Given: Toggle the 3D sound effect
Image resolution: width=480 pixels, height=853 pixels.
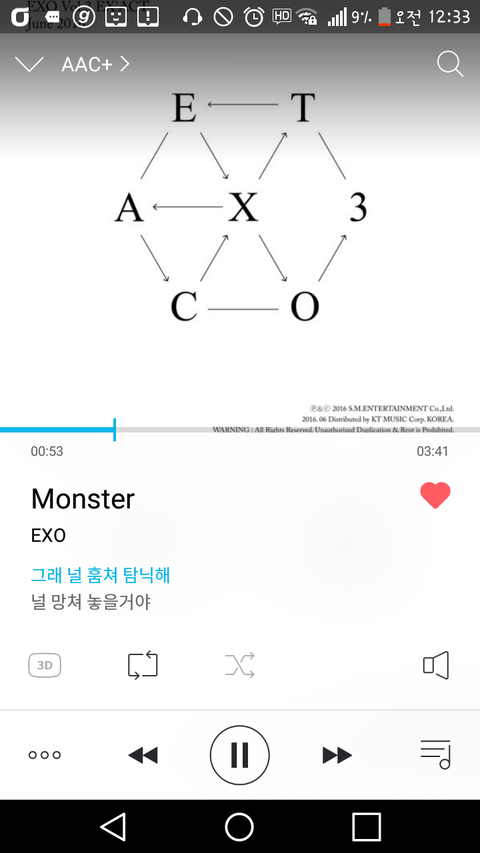Looking at the screenshot, I should (x=45, y=665).
